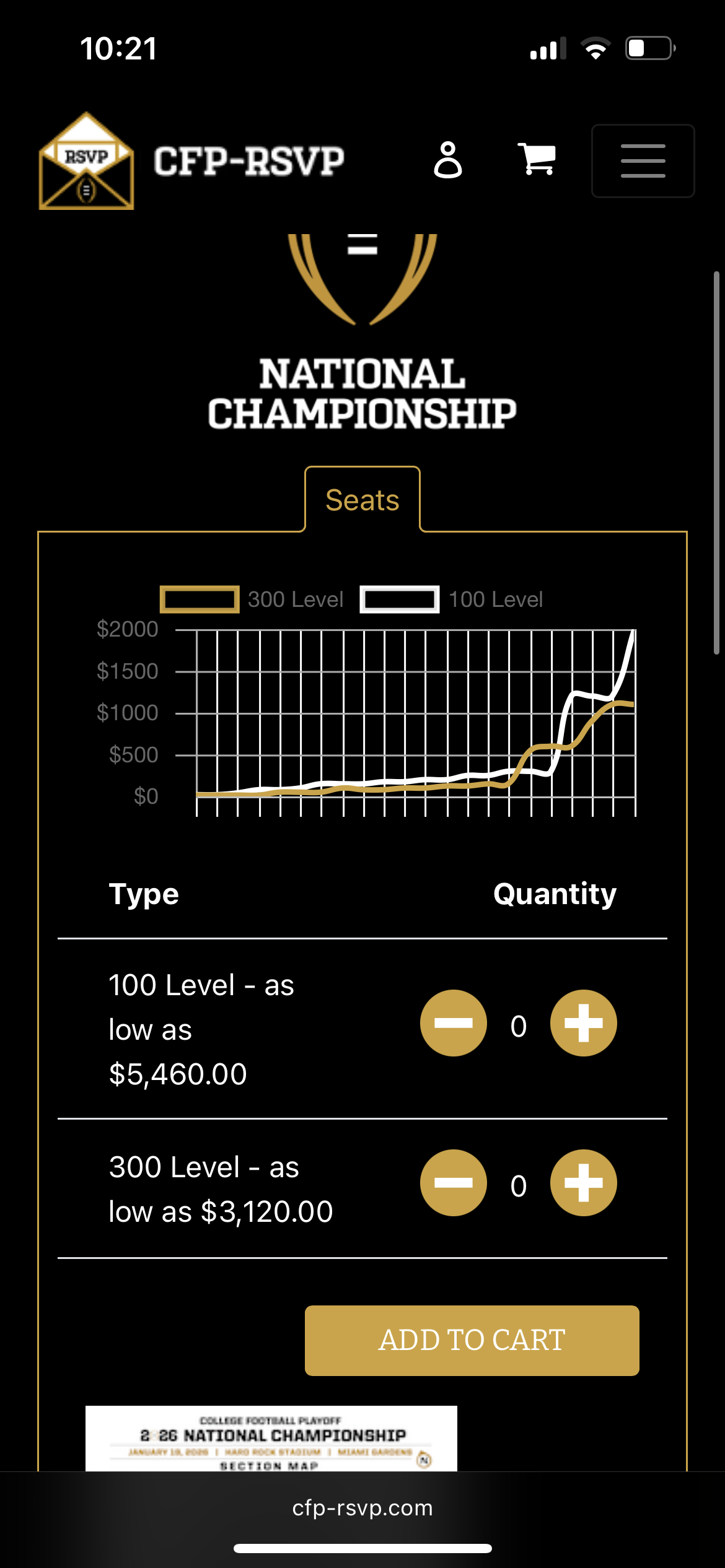Open the user account icon
Viewport: 725px width, 1568px height.
(447, 160)
